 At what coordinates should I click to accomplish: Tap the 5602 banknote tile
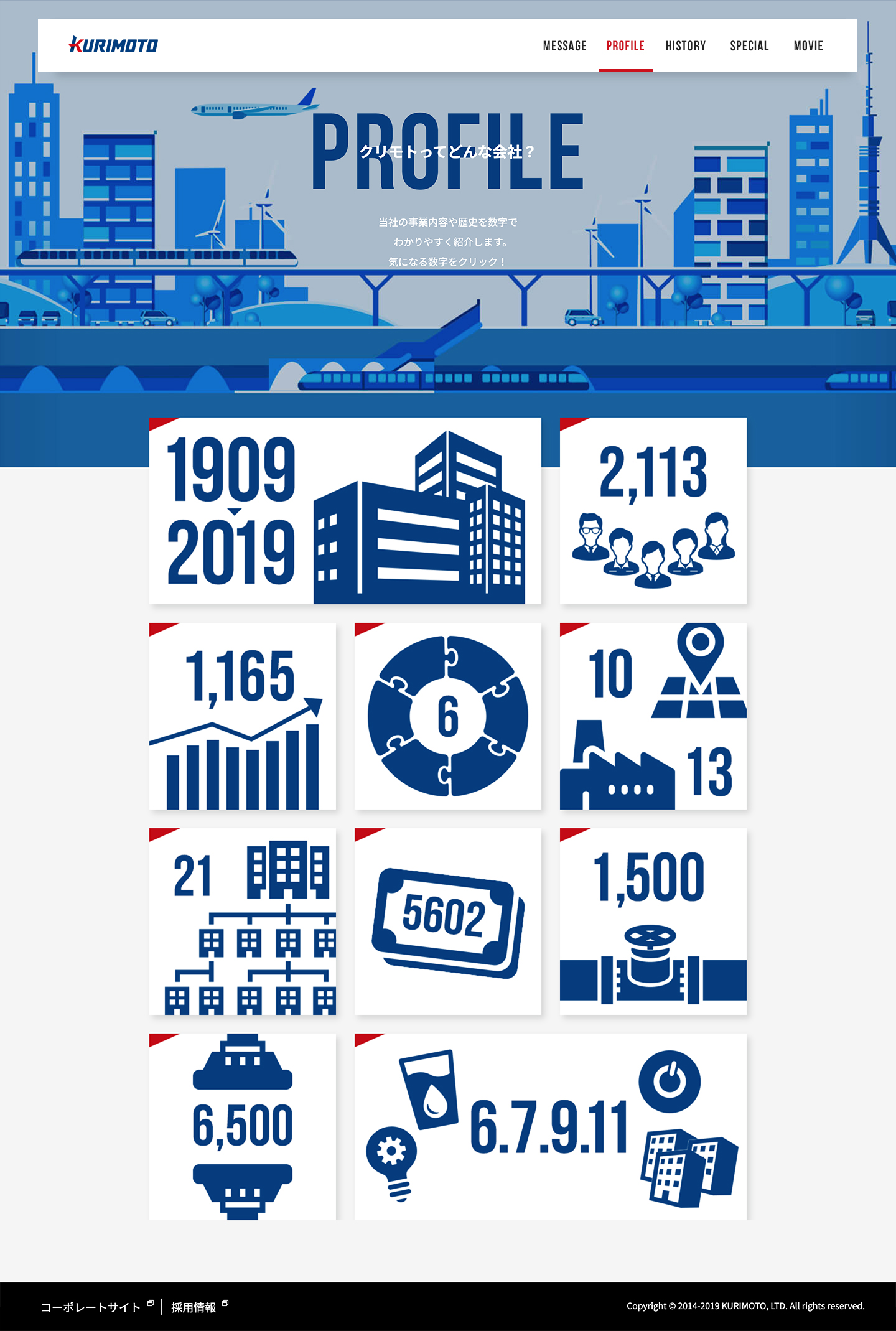[447, 922]
